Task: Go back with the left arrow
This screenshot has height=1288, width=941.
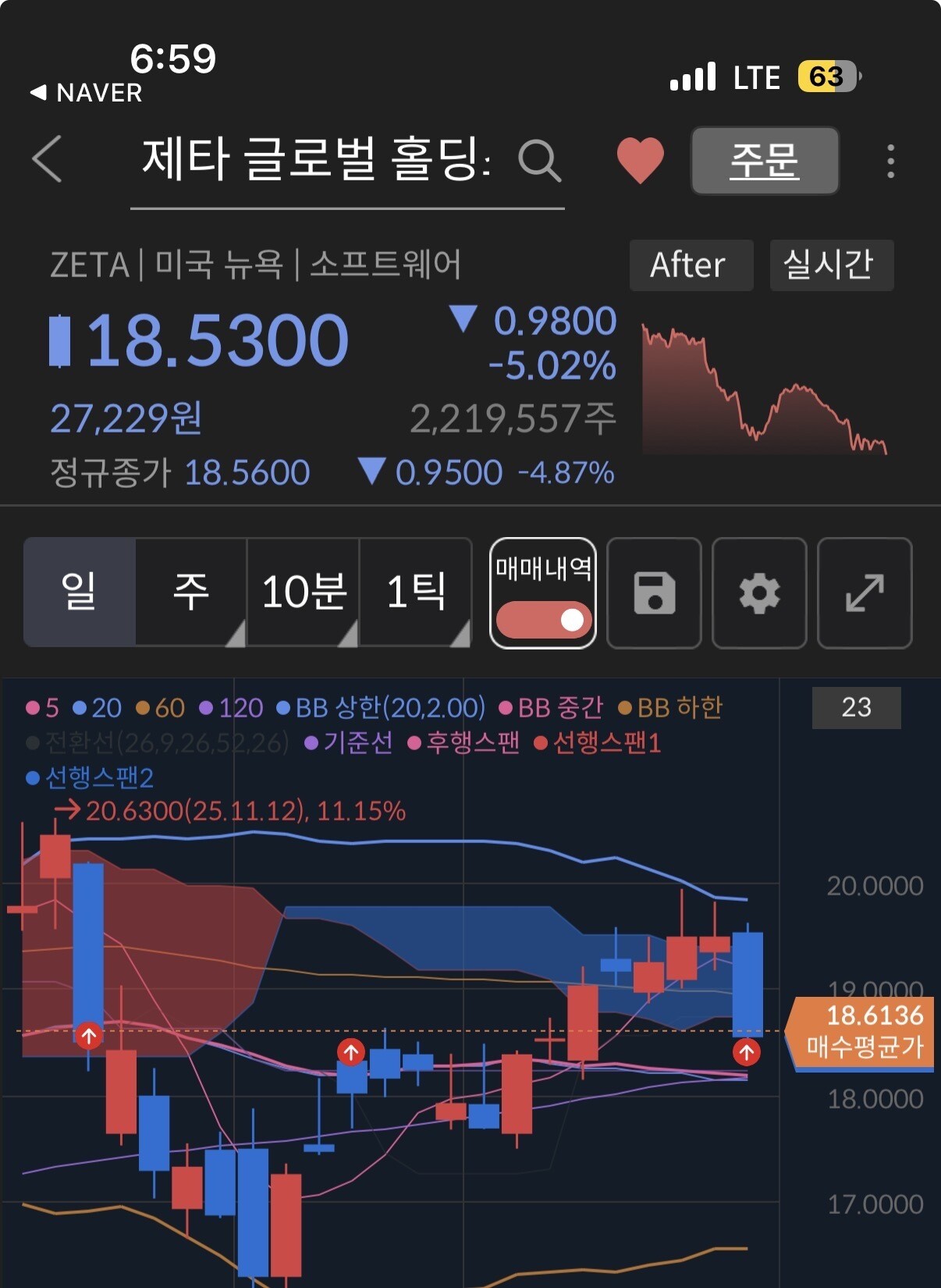Action: 47,159
